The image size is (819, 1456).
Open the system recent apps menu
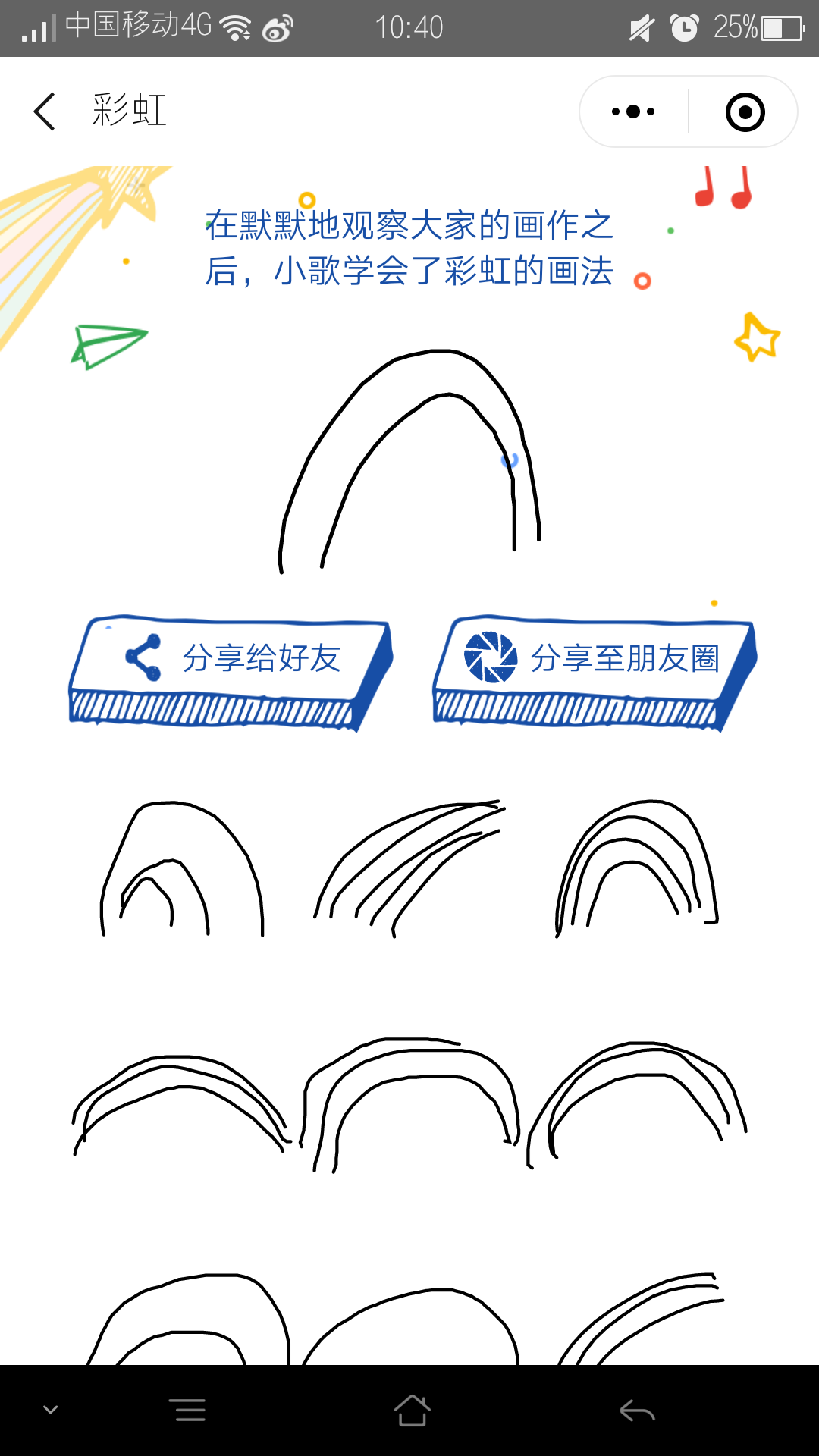pos(190,1410)
